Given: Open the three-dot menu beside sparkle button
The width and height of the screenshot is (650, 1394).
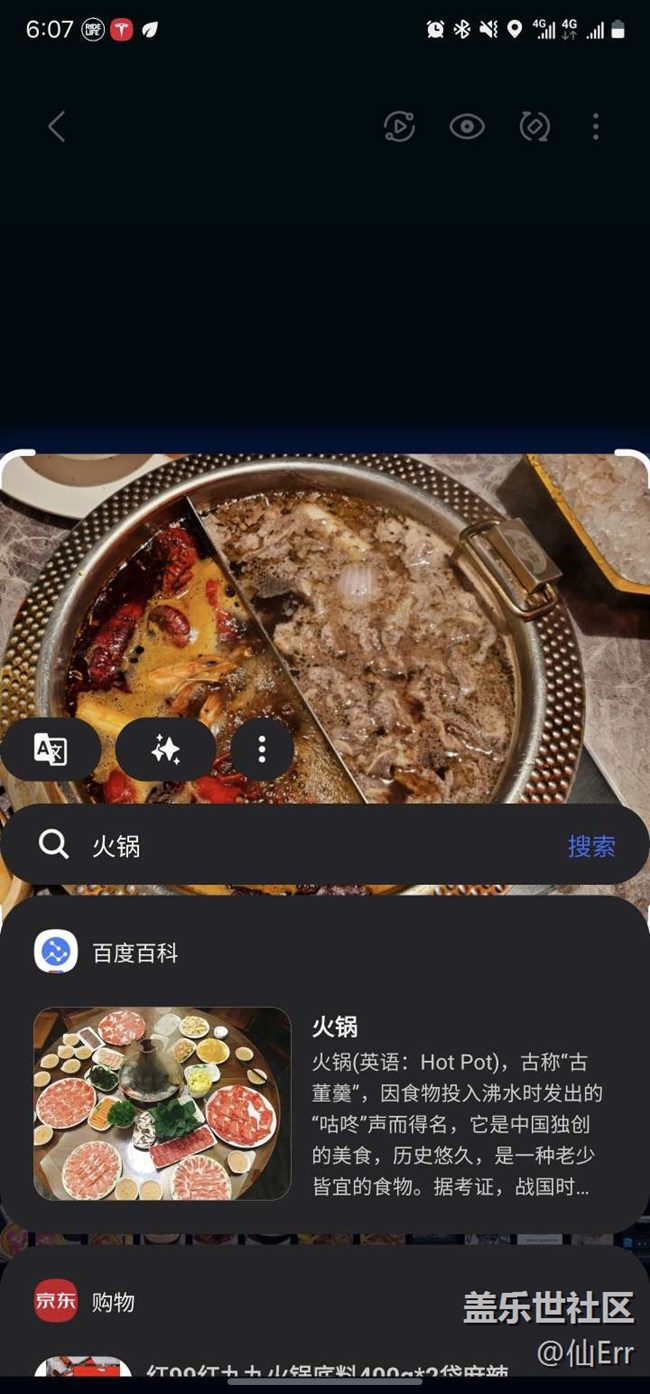Looking at the screenshot, I should [262, 749].
